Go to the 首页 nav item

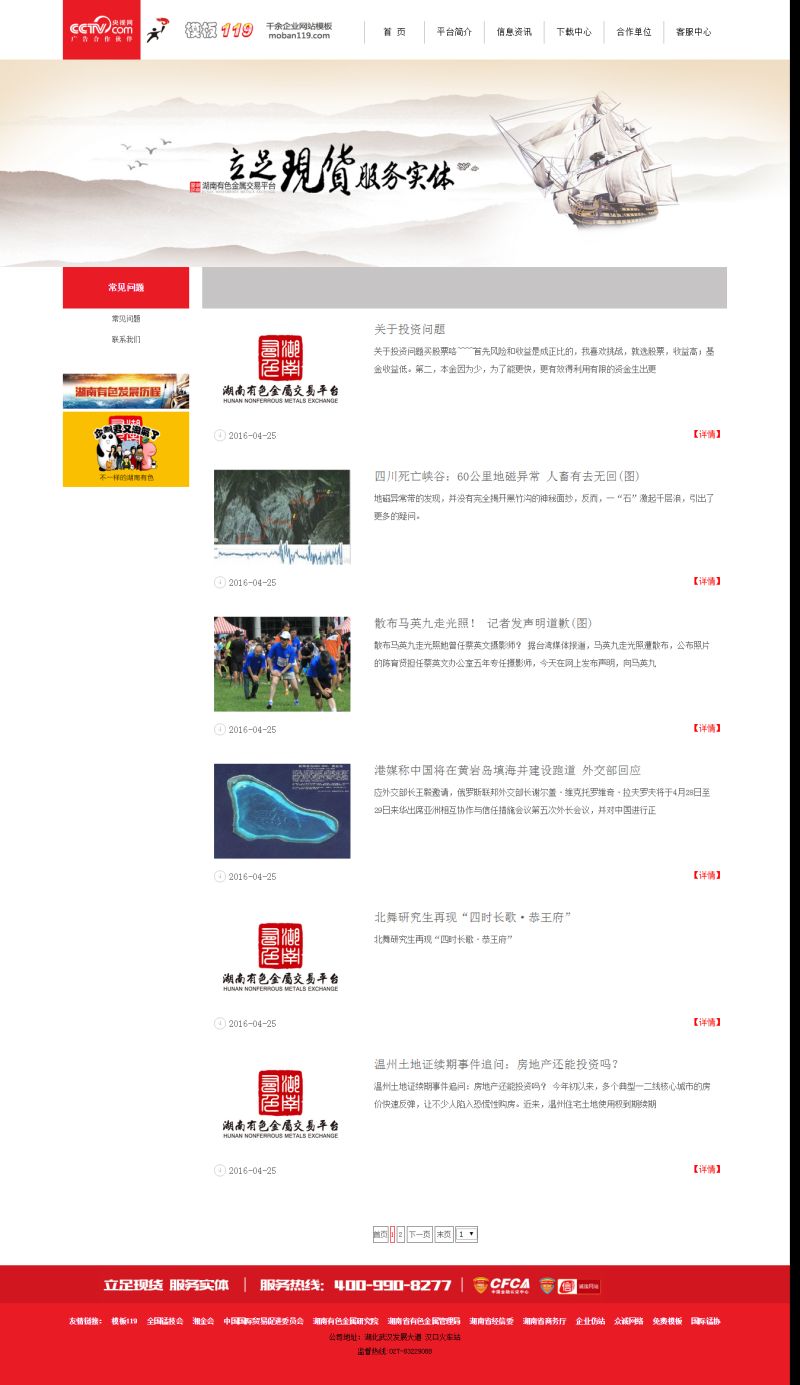pyautogui.click(x=394, y=32)
